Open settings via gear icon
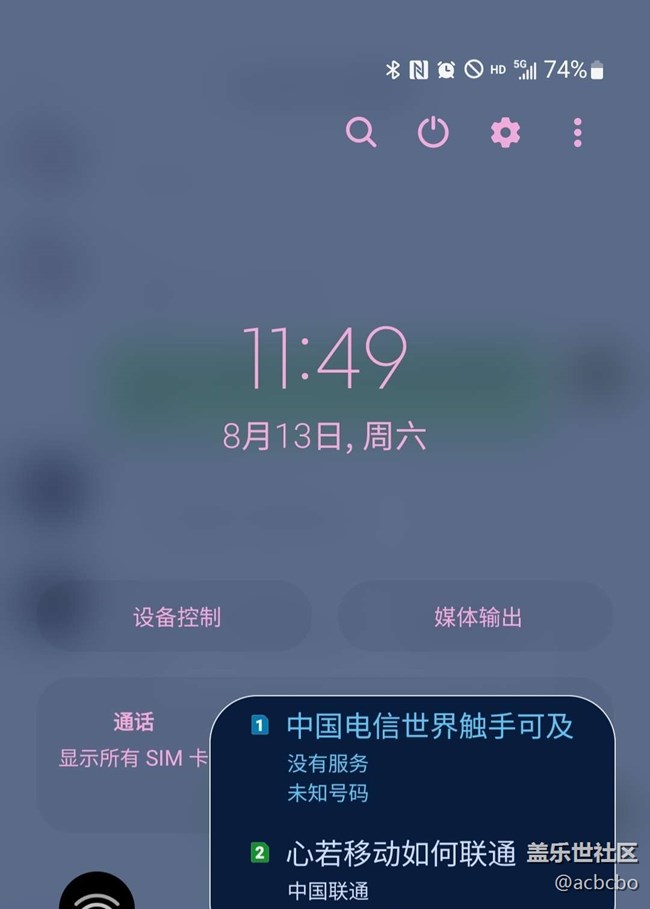 [x=505, y=132]
